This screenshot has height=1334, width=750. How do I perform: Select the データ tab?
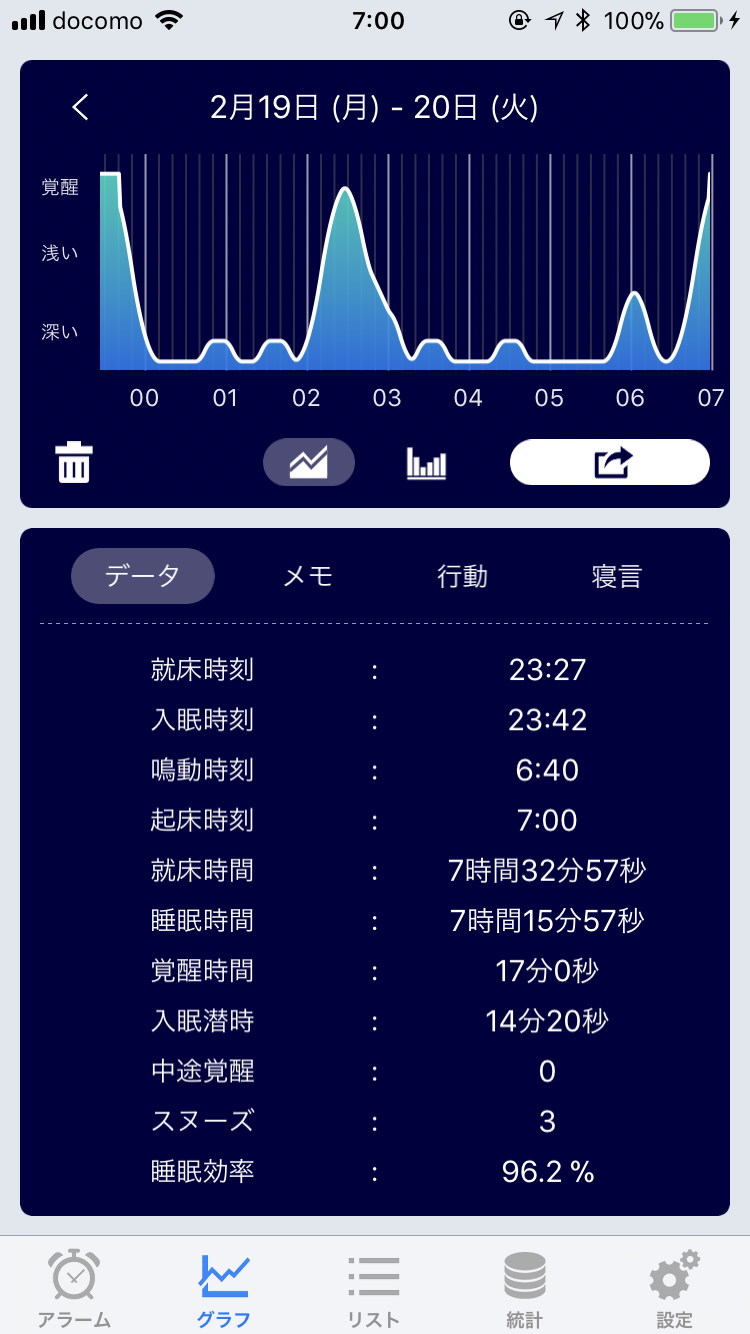click(143, 576)
